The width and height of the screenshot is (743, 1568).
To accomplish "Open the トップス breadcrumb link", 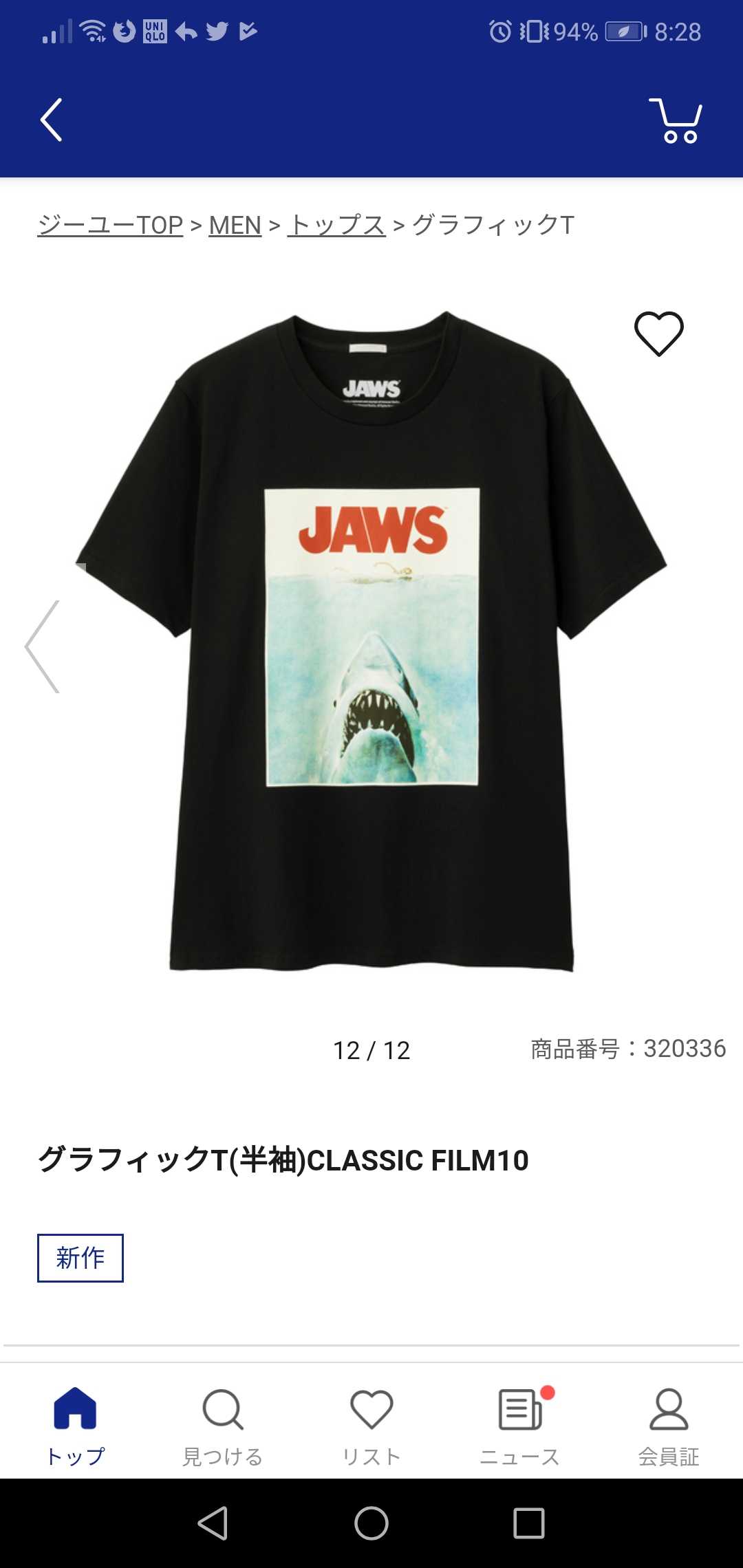I will [x=336, y=225].
